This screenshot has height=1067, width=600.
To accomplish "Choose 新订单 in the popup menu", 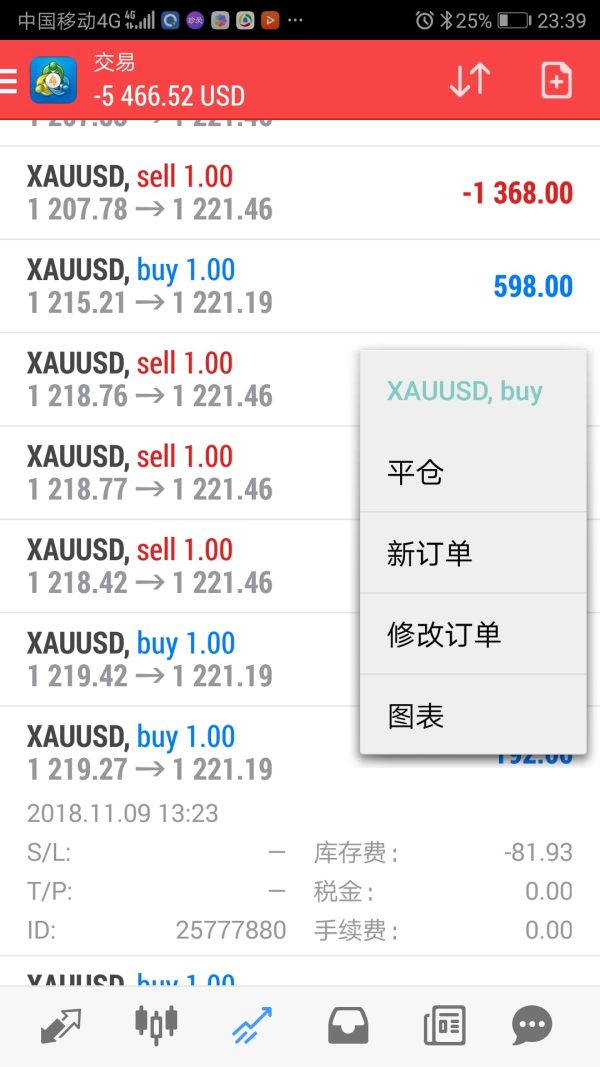I will click(473, 553).
